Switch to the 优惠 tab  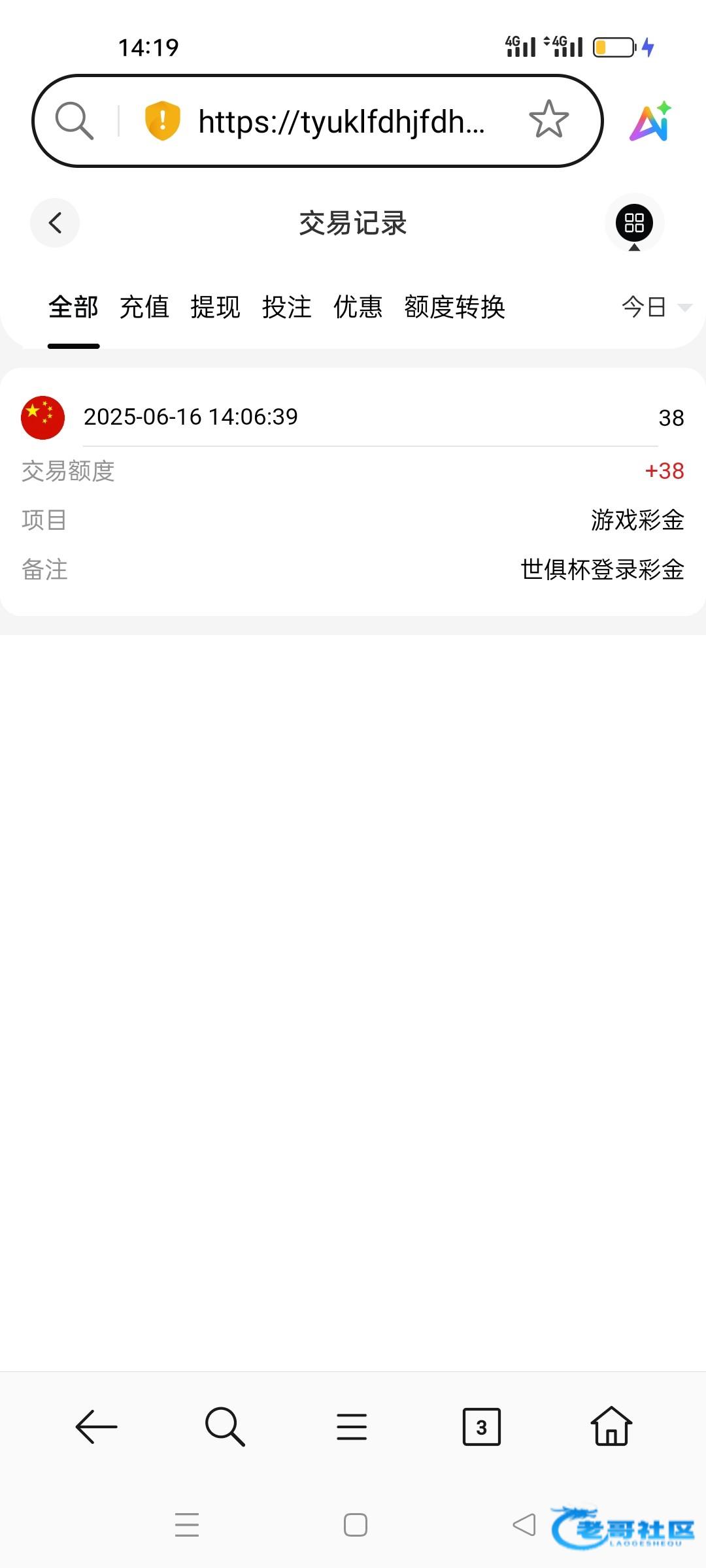pos(358,306)
